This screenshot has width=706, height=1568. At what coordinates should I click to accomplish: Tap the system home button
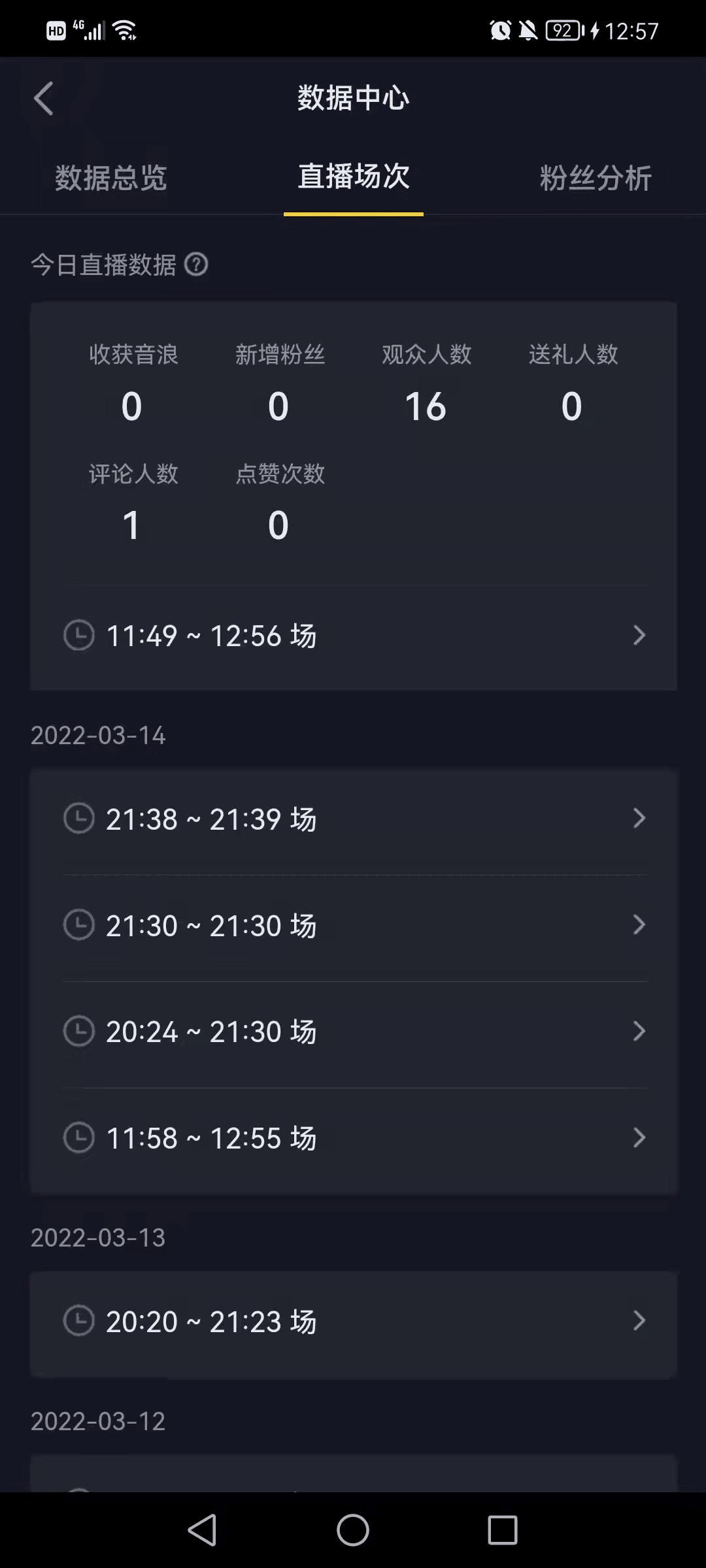353,1530
